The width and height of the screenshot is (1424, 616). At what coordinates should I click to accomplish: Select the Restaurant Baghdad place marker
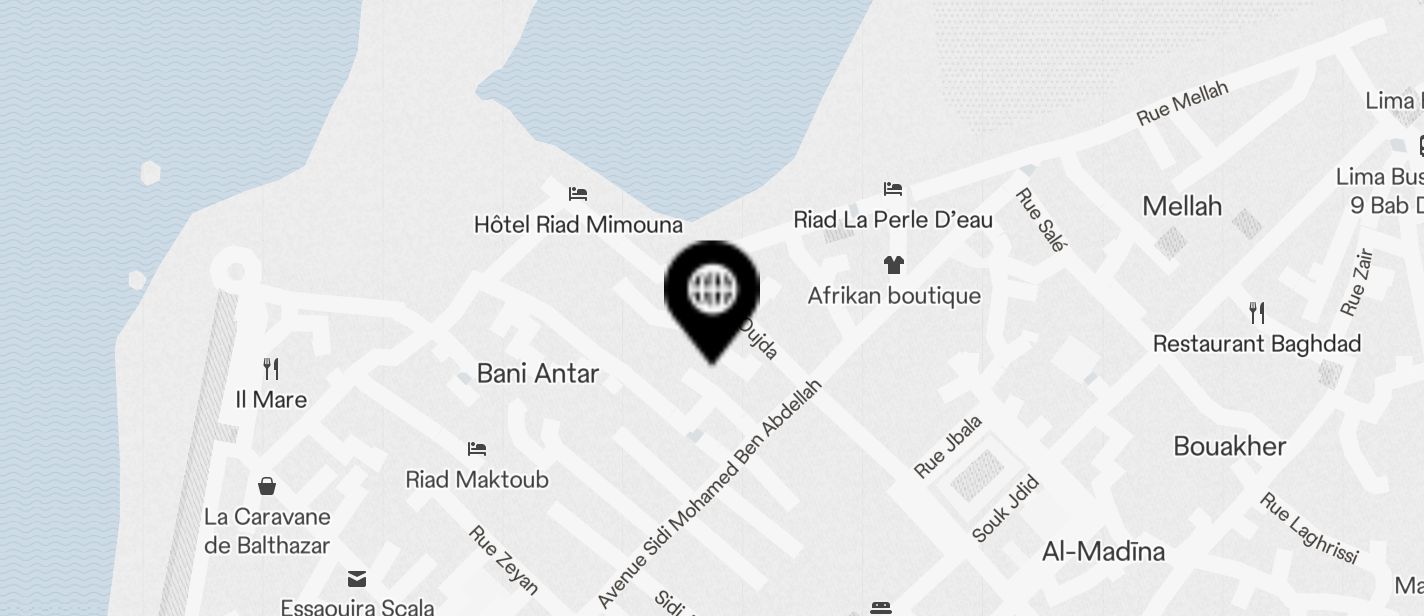tap(1257, 313)
